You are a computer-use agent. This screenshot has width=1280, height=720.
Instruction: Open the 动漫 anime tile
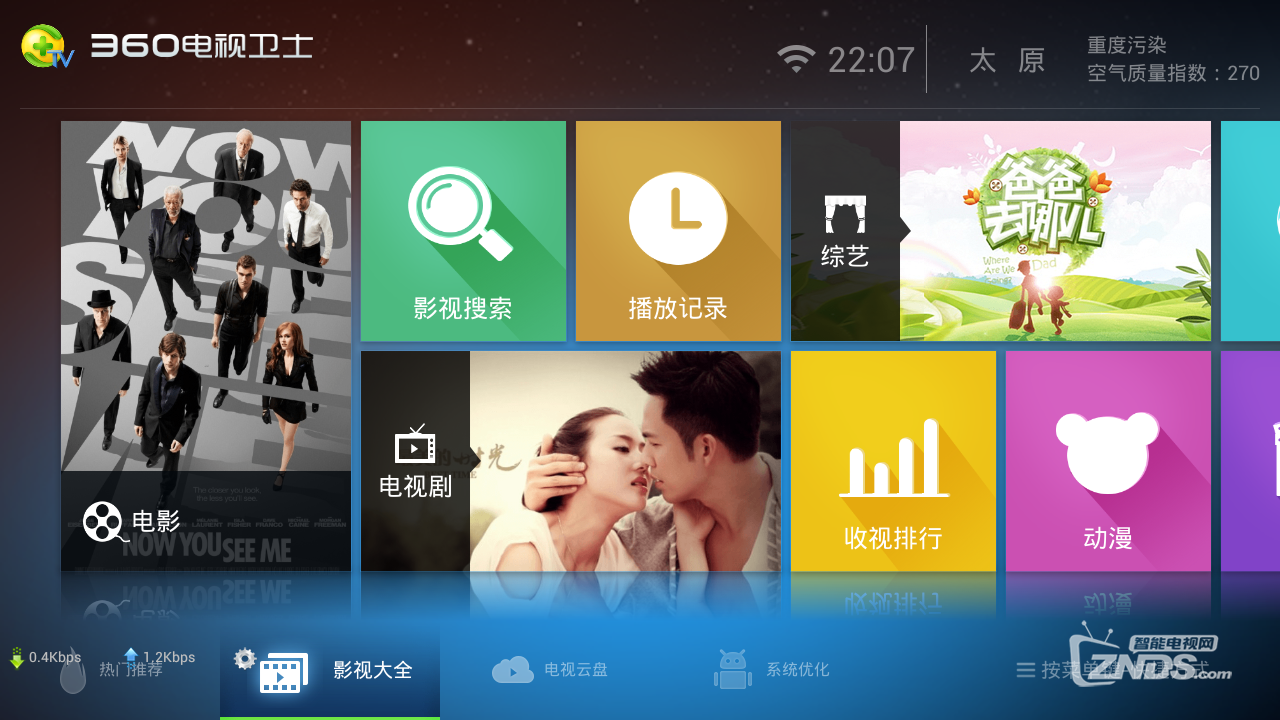tap(1108, 461)
